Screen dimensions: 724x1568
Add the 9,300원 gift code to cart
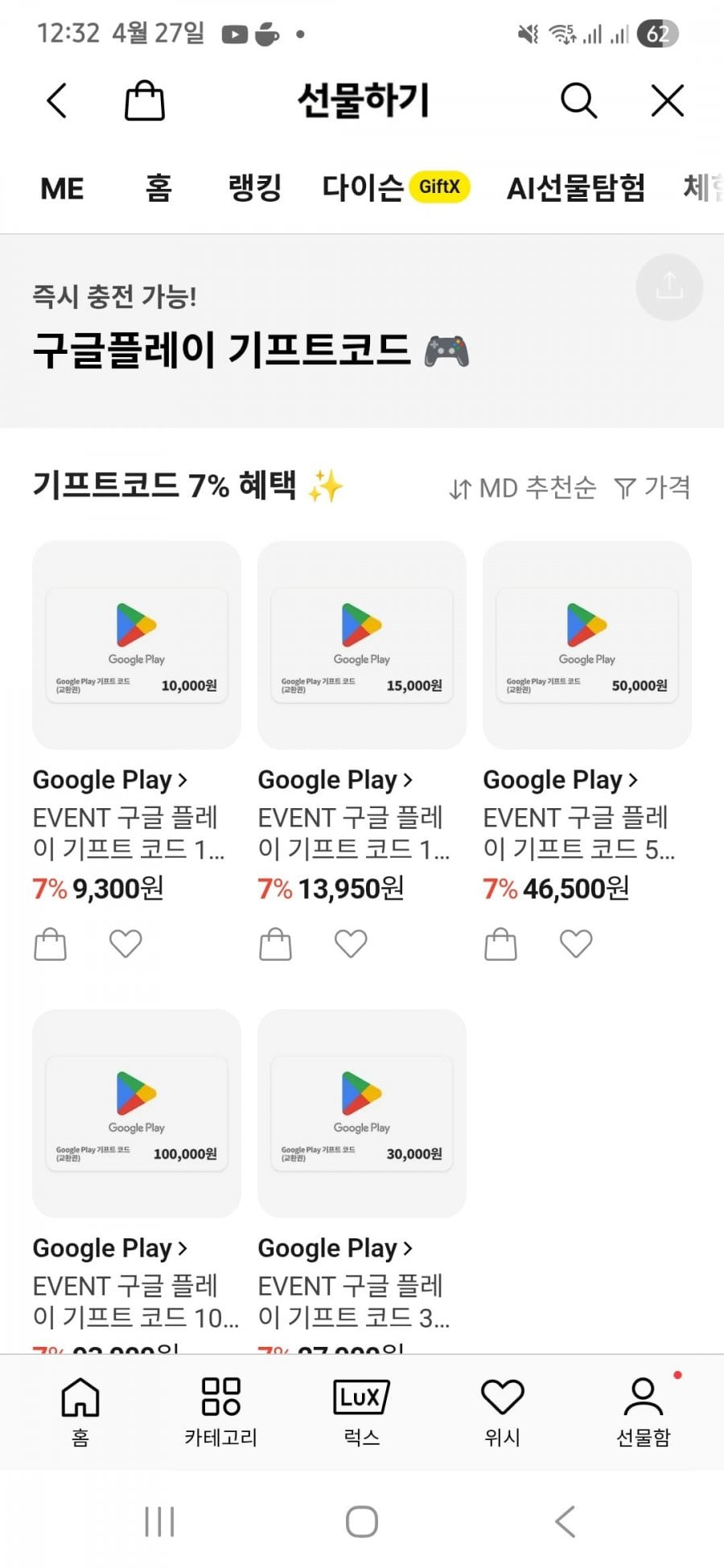51,944
